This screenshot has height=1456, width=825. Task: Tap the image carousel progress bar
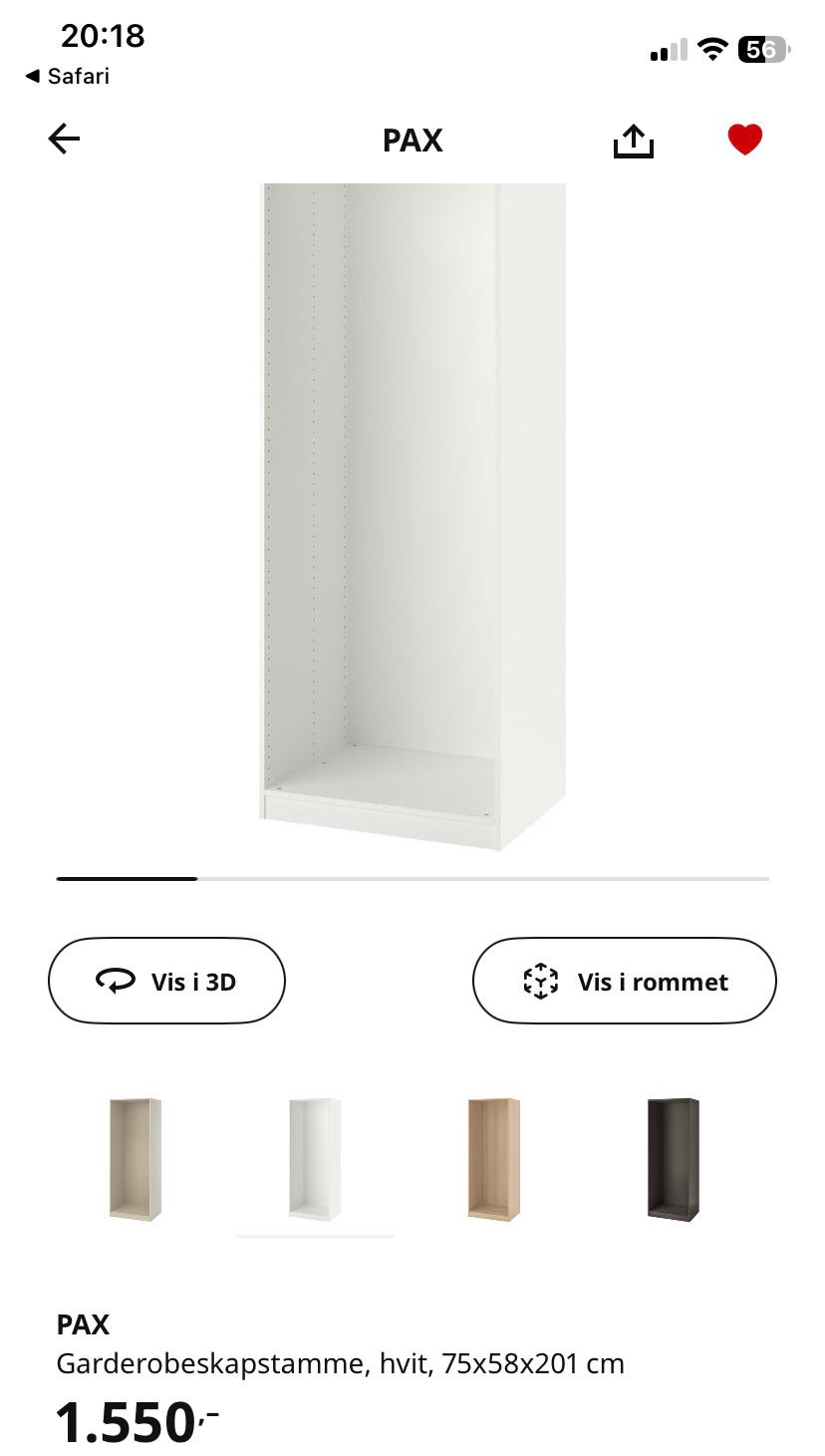point(412,878)
